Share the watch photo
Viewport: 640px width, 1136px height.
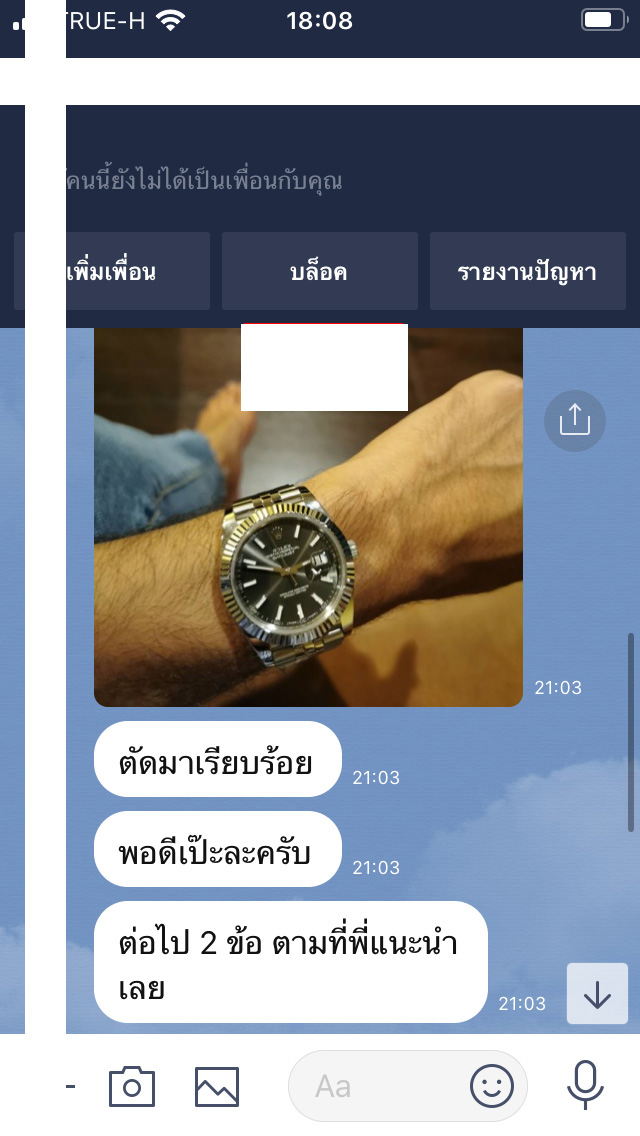click(x=575, y=419)
